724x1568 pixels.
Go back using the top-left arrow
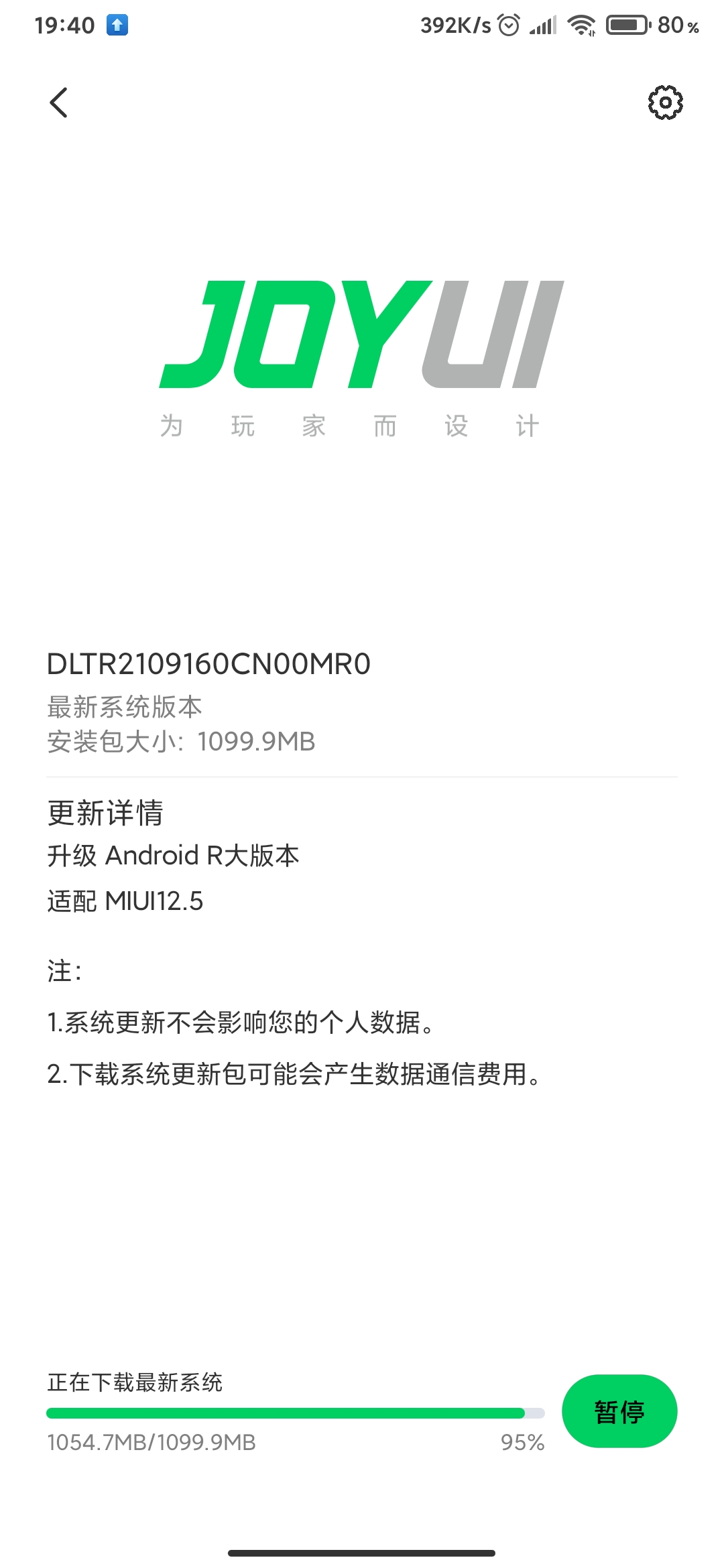tap(59, 103)
